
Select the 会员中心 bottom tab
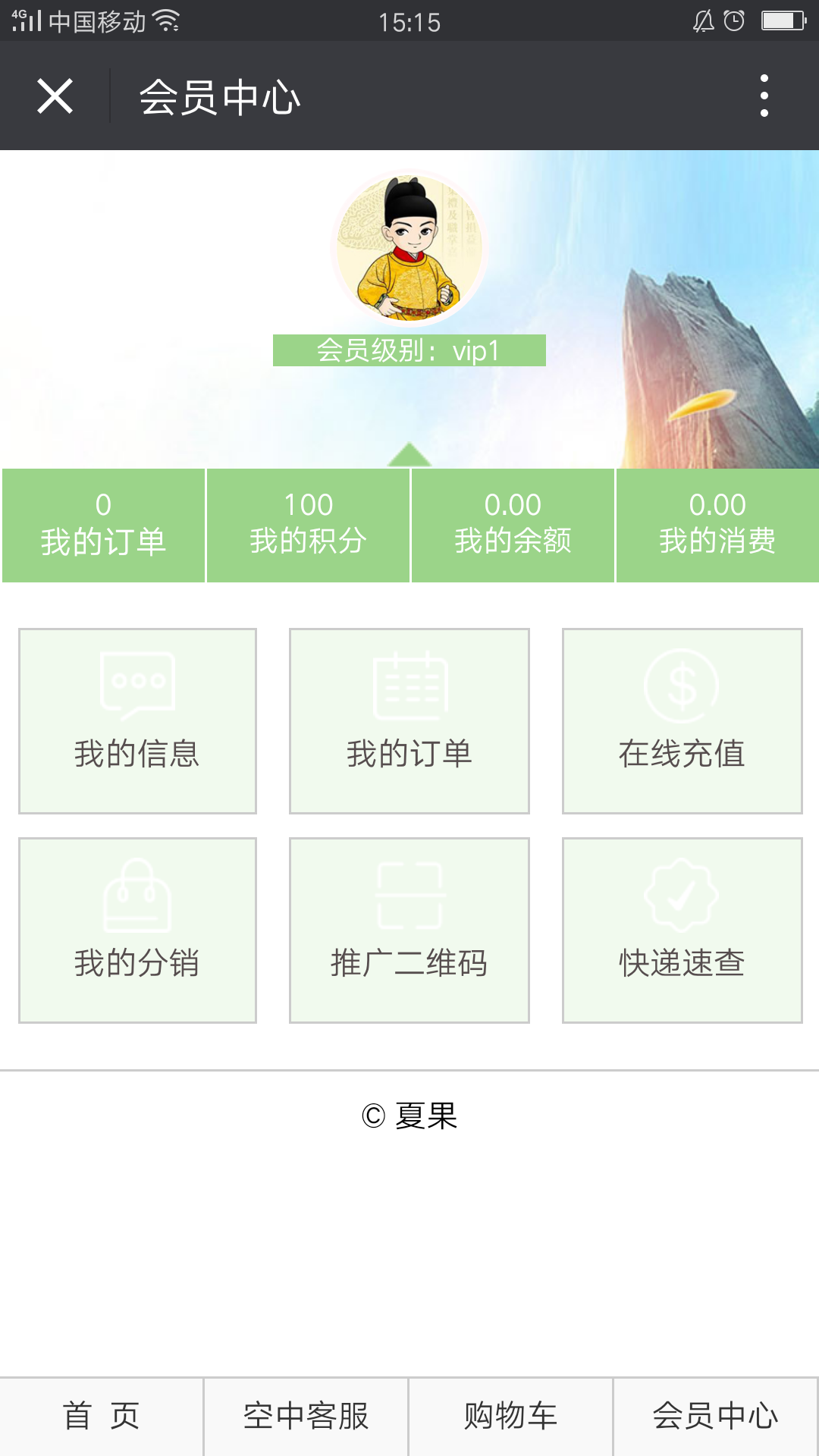point(715,1416)
